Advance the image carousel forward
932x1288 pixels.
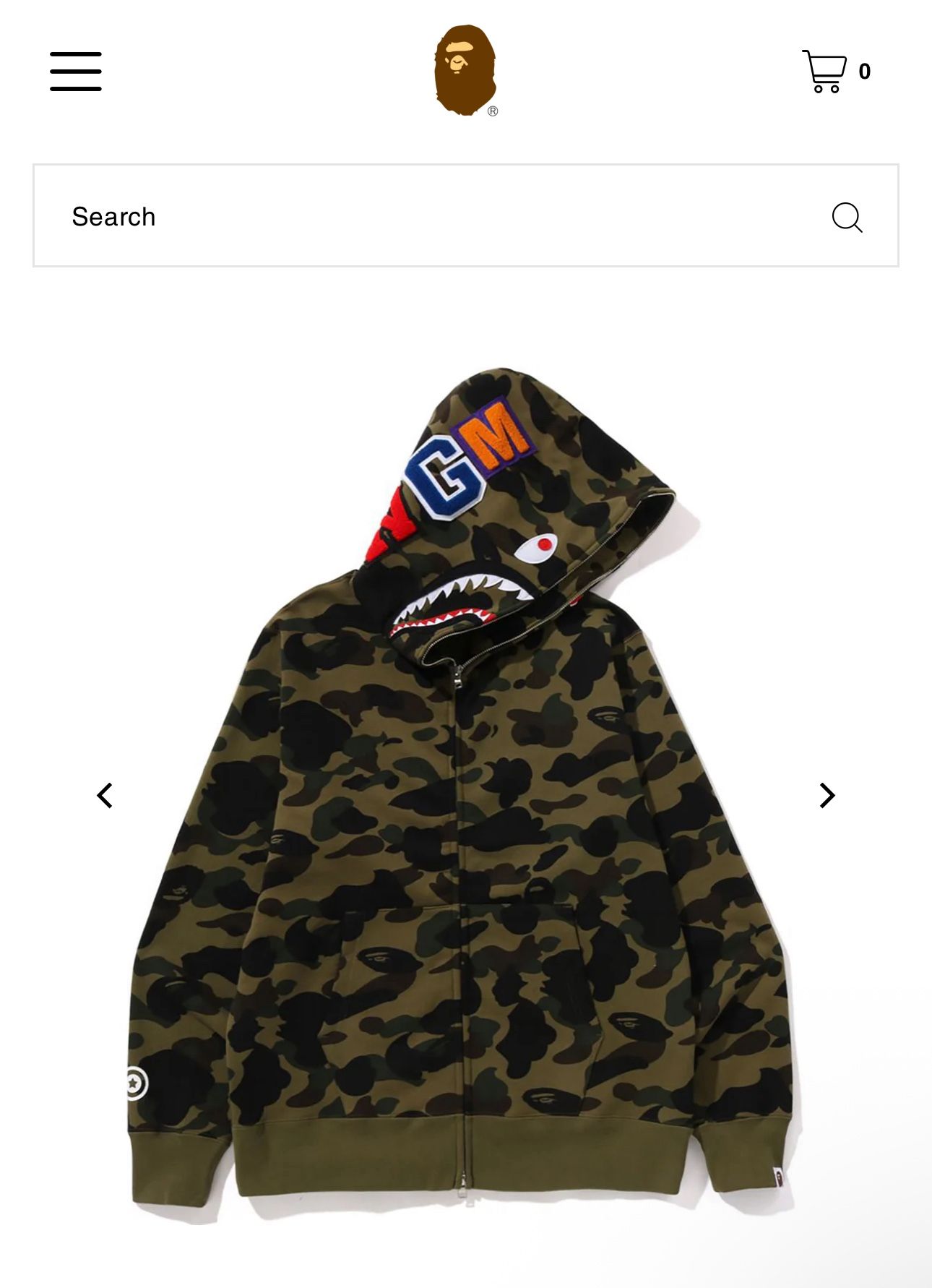[827, 795]
